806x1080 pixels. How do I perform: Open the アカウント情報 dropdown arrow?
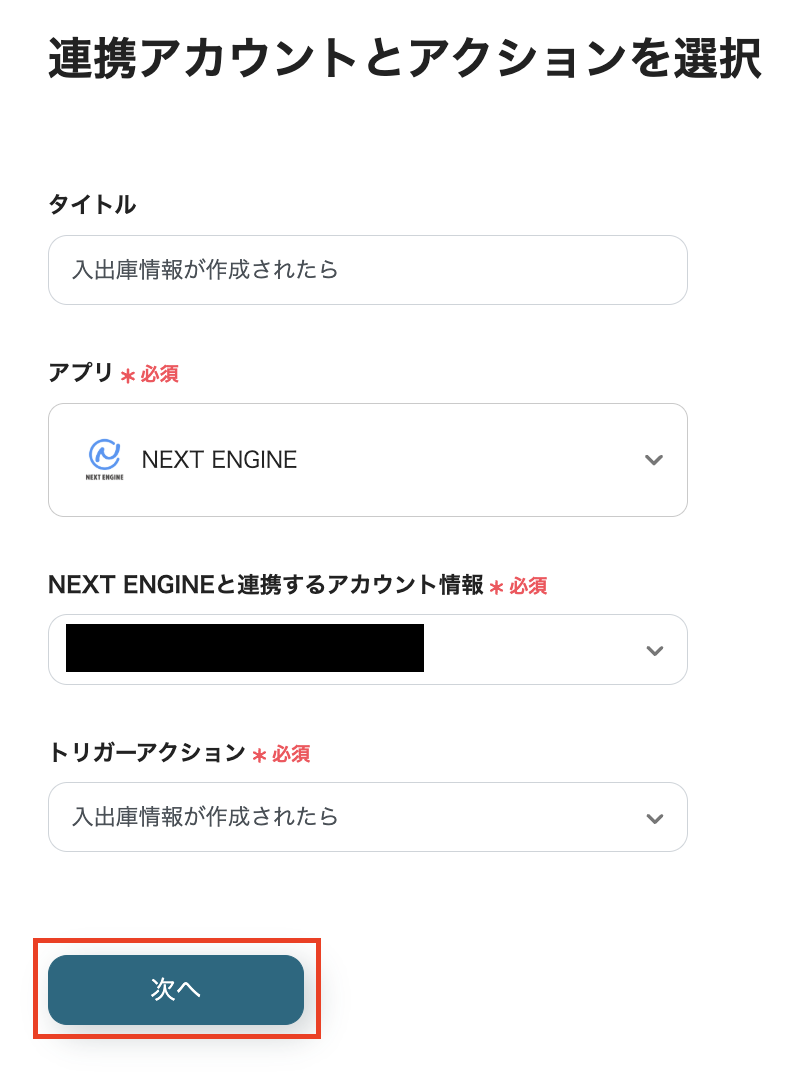[655, 650]
